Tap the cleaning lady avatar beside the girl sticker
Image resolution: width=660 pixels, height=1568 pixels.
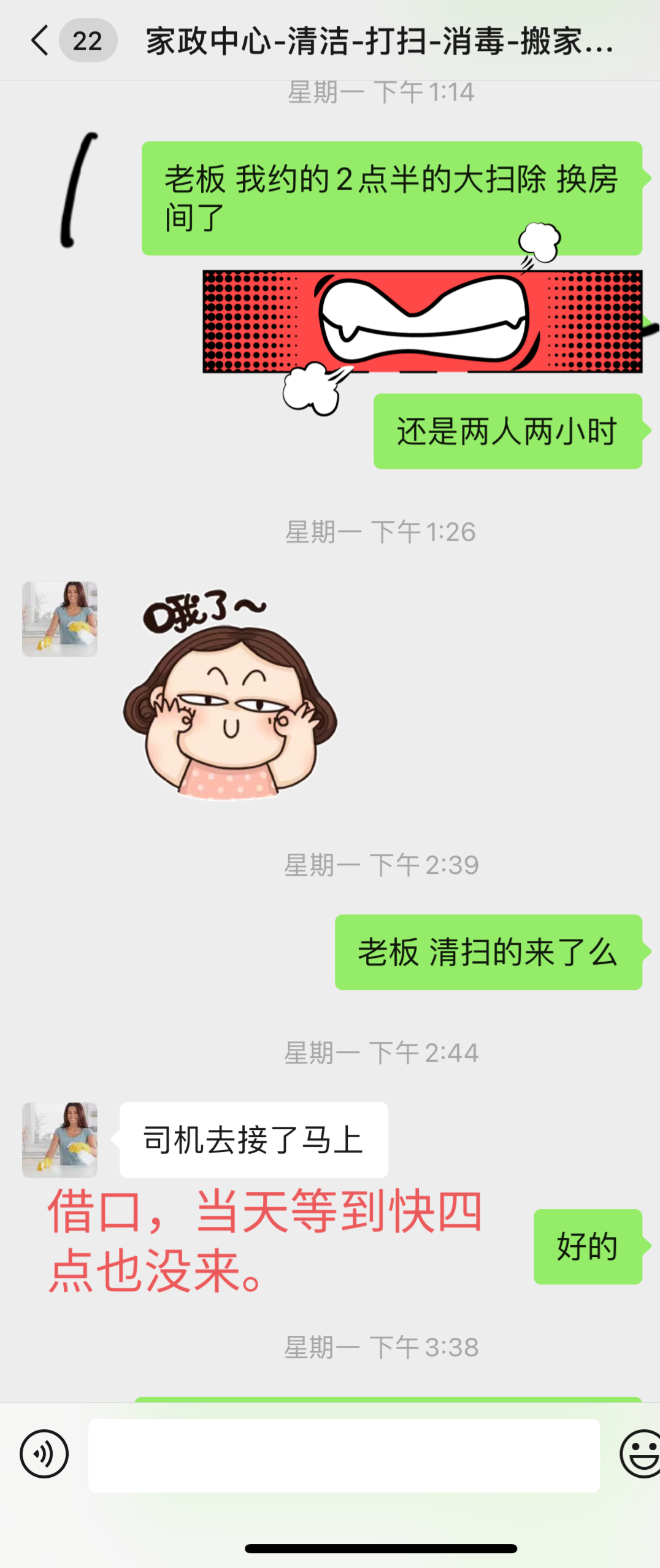coord(59,620)
